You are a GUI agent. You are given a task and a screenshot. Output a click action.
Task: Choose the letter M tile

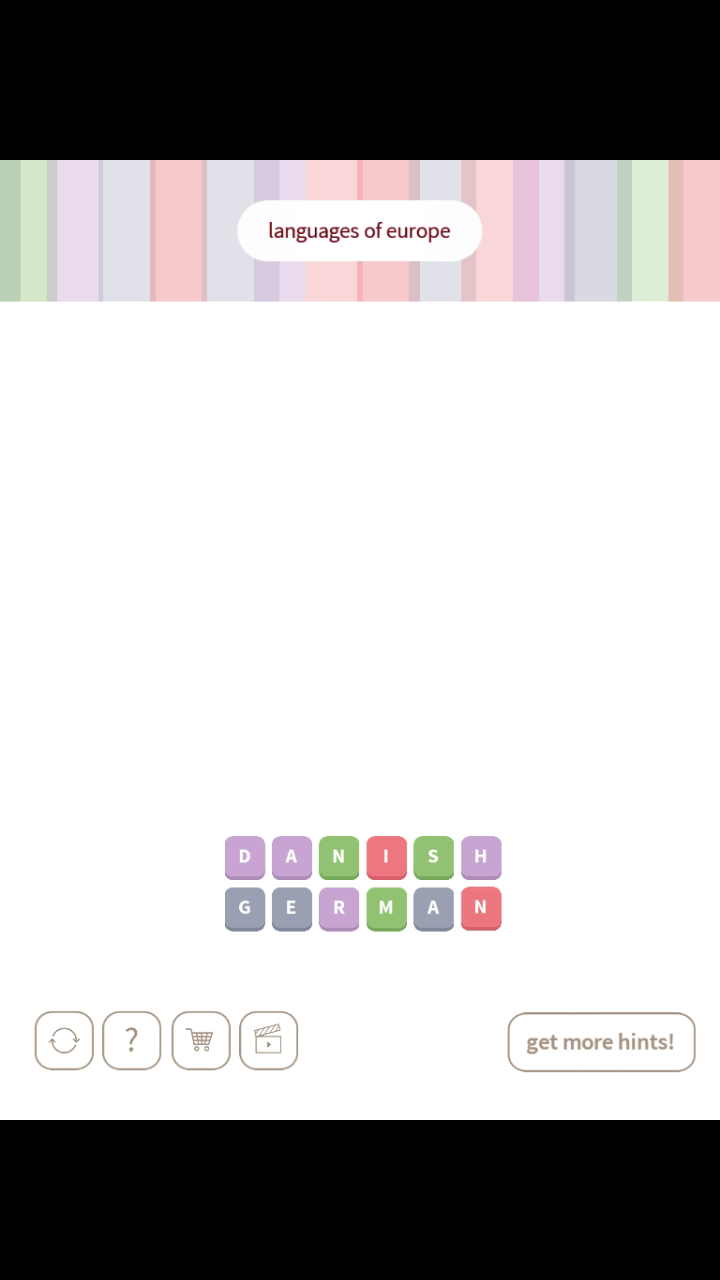point(386,908)
